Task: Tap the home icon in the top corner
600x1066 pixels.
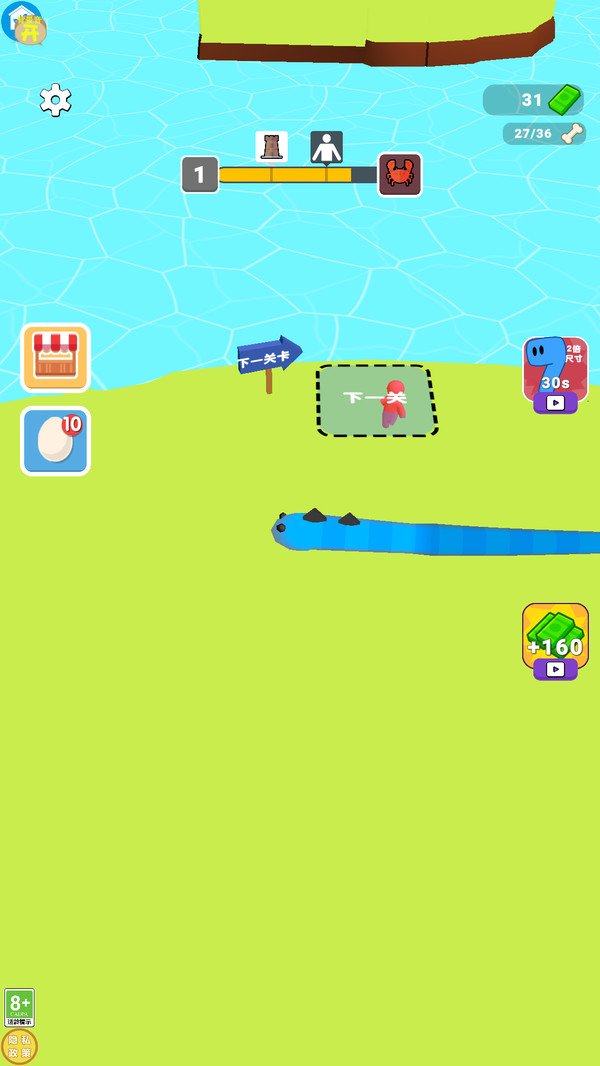Action: tap(22, 22)
